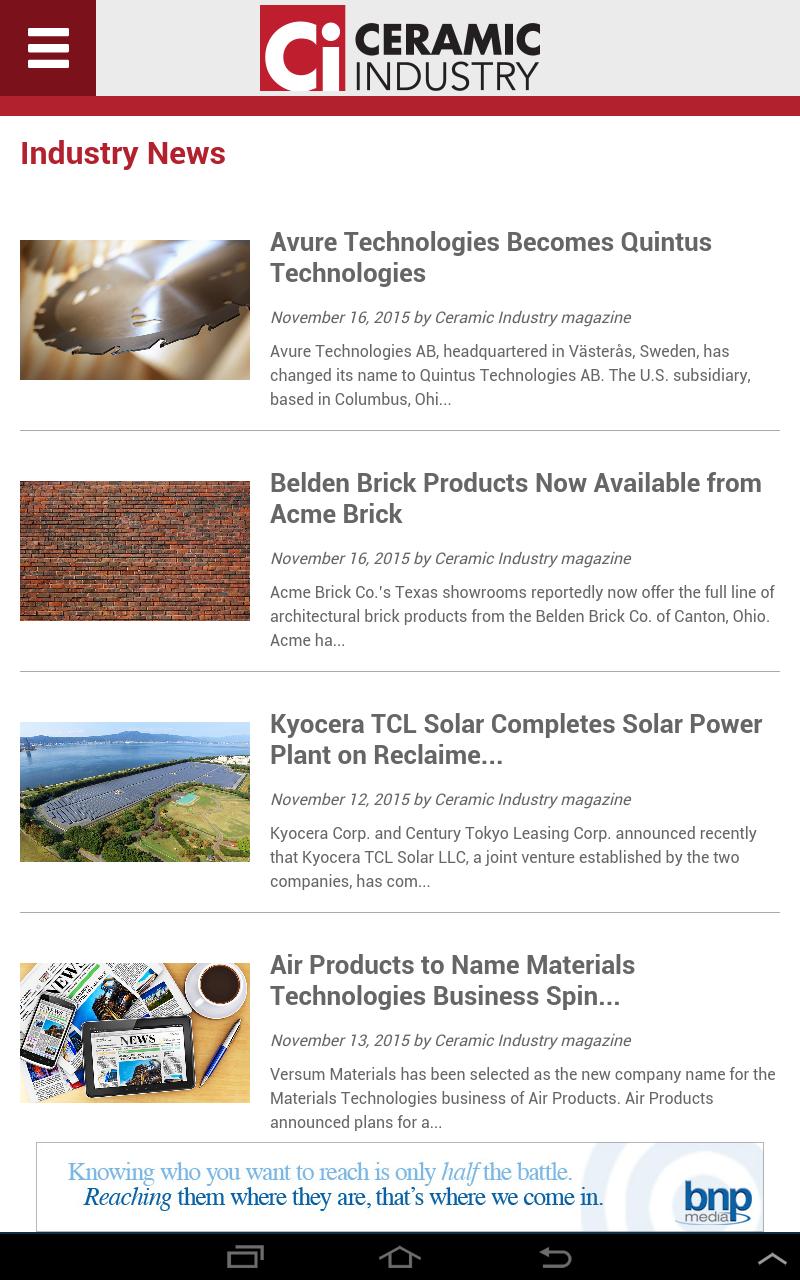The width and height of the screenshot is (800, 1280).
Task: Show recent apps
Action: click(x=245, y=1257)
